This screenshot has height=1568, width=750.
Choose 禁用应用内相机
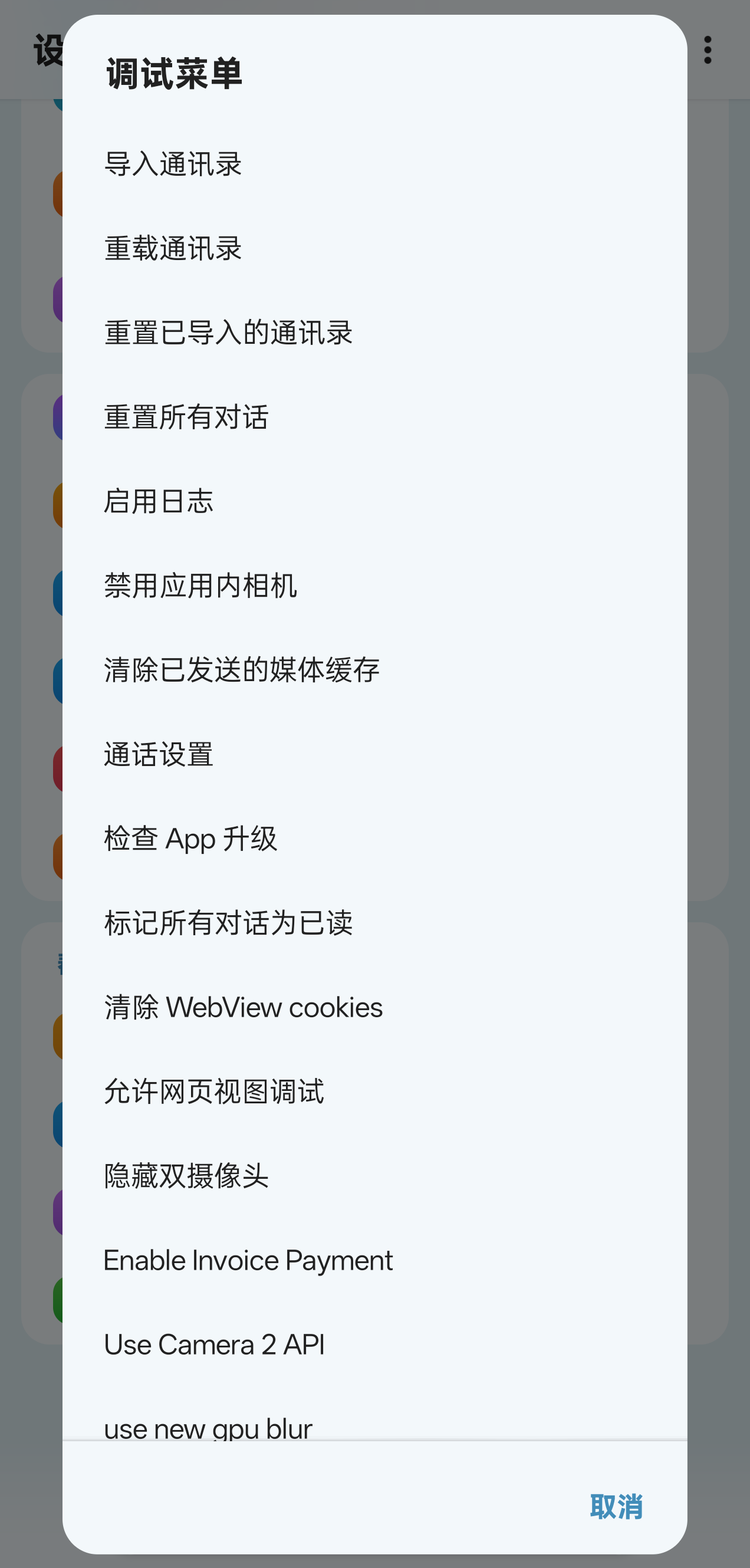click(x=200, y=586)
